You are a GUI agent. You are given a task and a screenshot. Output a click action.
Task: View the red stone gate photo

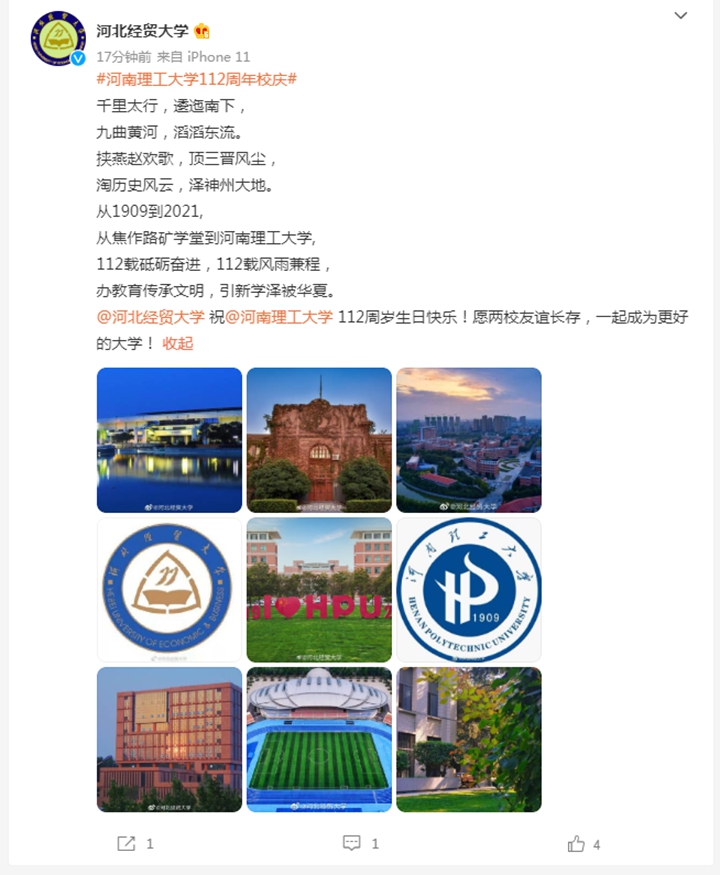tap(319, 440)
